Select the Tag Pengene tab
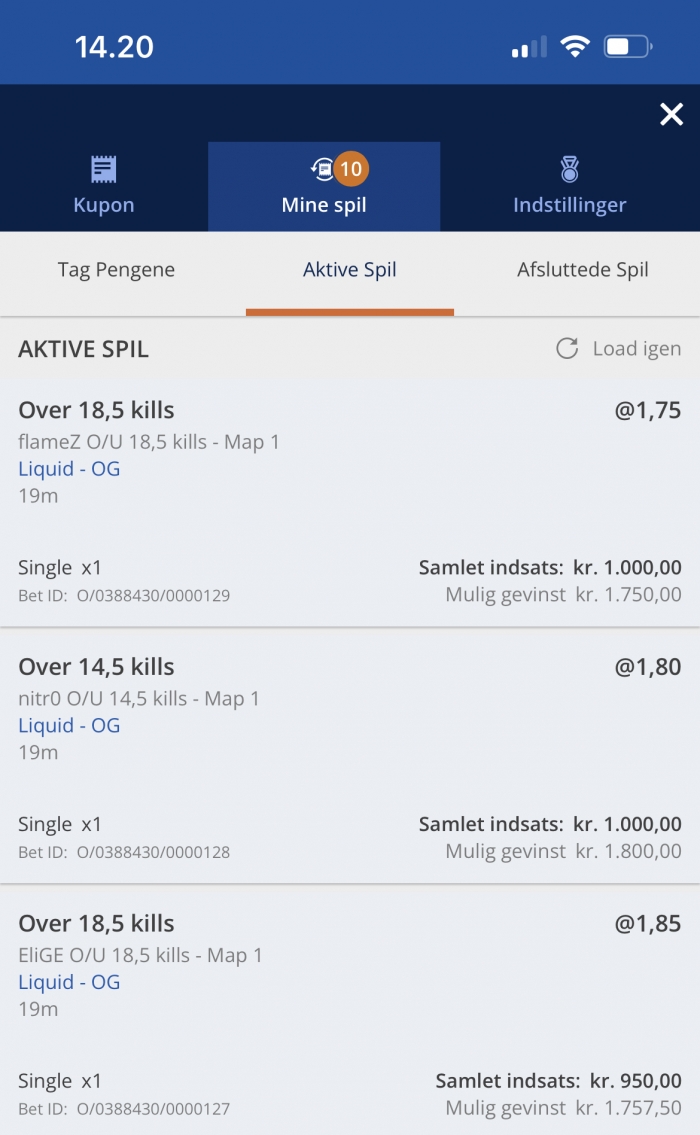700x1135 pixels. pyautogui.click(x=116, y=270)
